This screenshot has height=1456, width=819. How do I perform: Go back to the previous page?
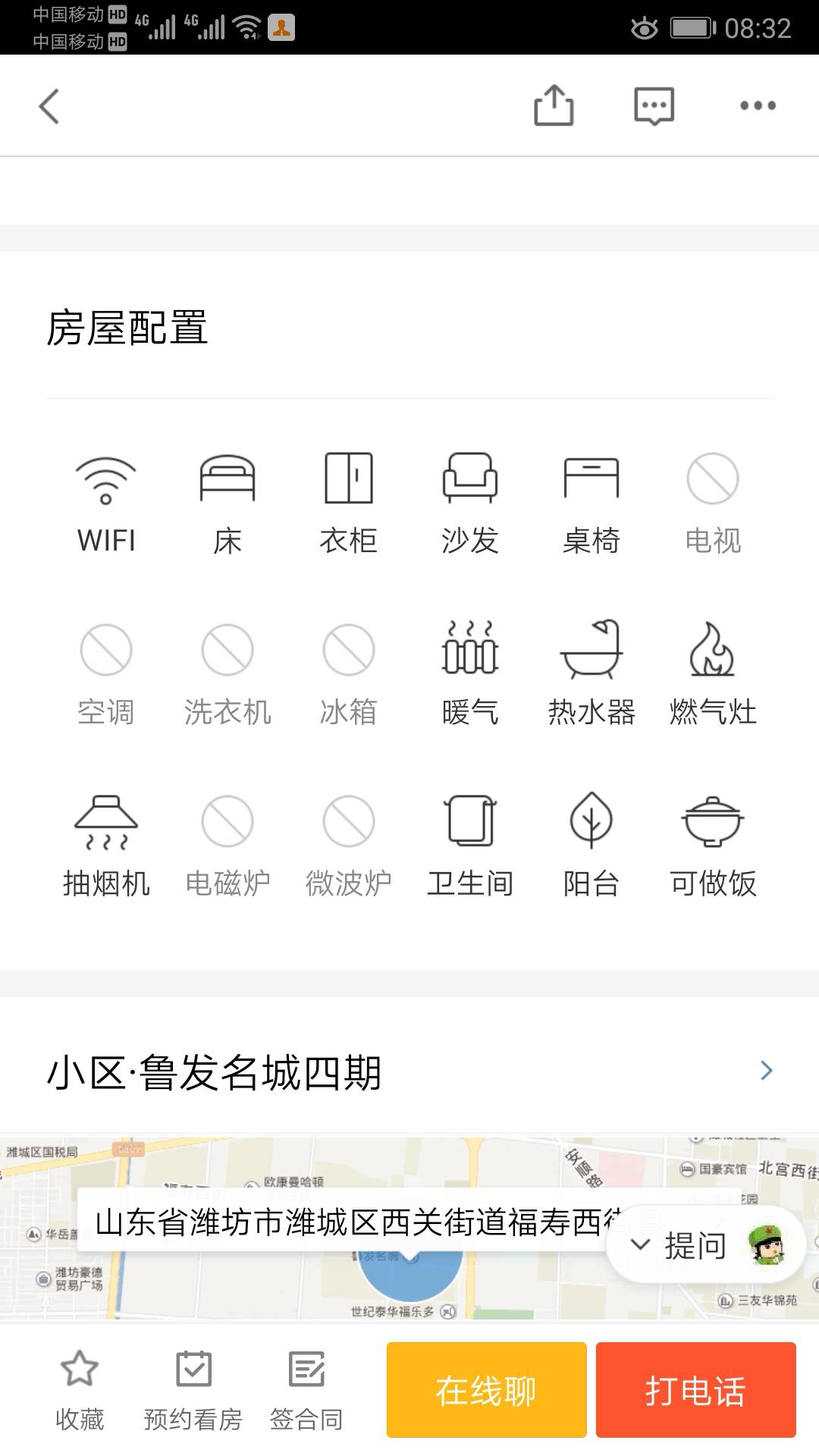pos(49,105)
